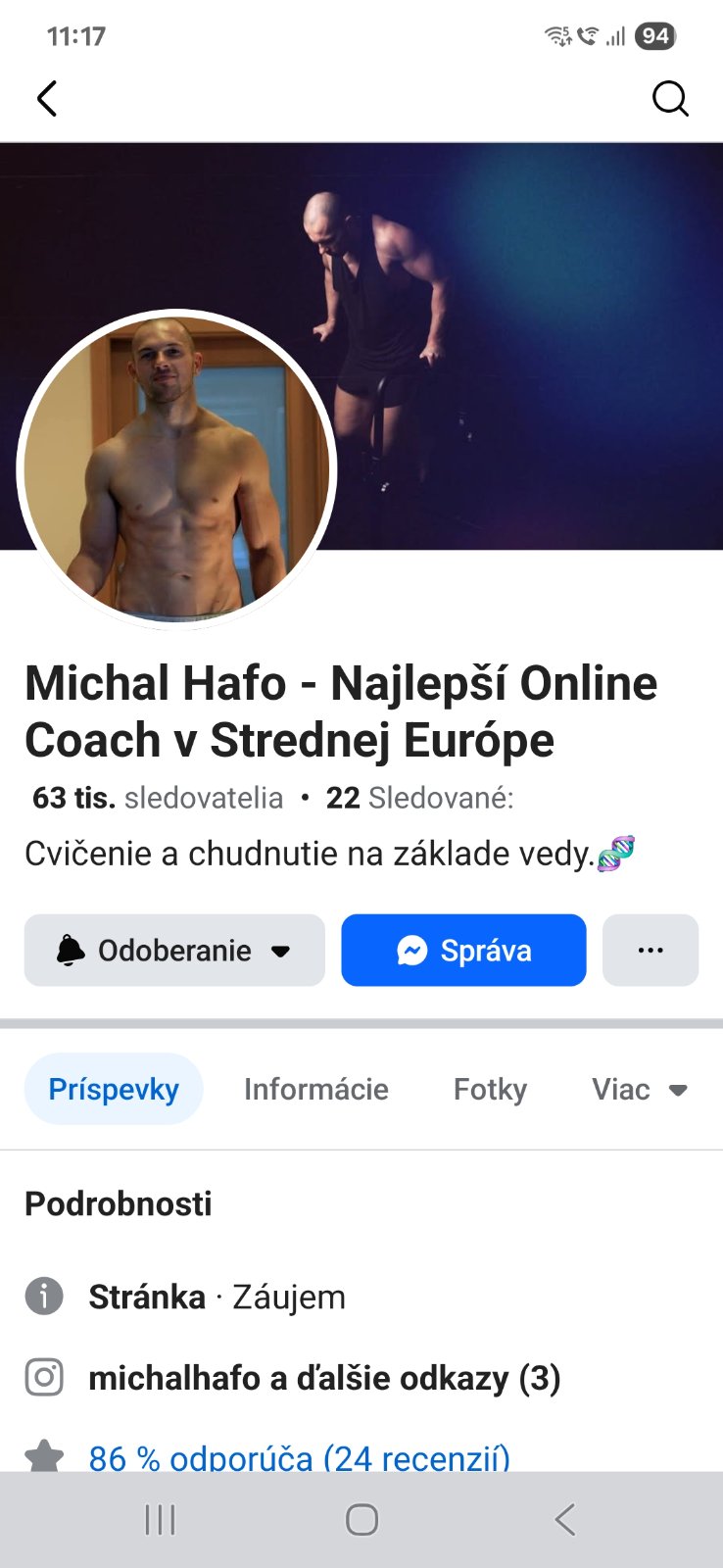
Task: Switch to the Príspevky tab
Action: (x=114, y=1090)
